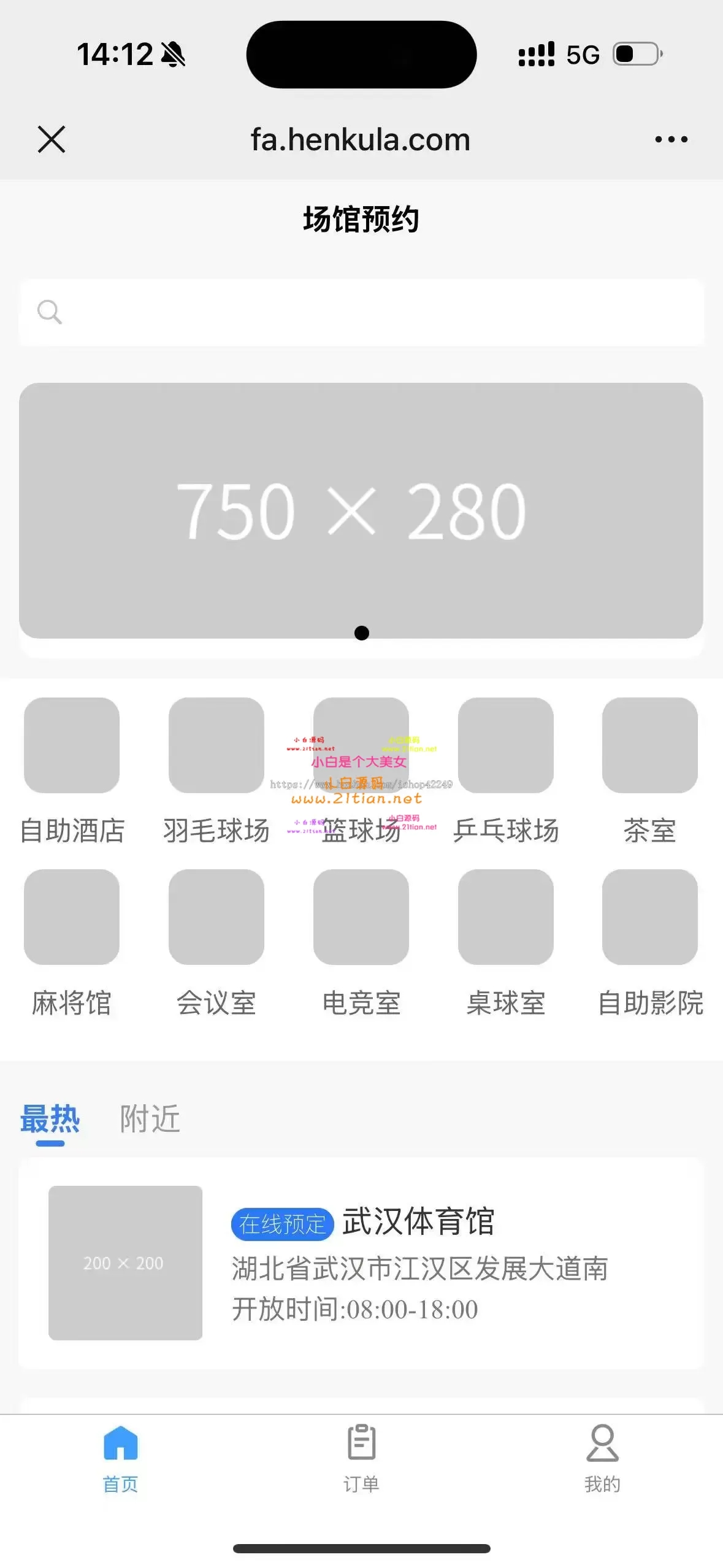Select the 麻将馆 category icon
Image resolution: width=723 pixels, height=1568 pixels.
pos(71,918)
